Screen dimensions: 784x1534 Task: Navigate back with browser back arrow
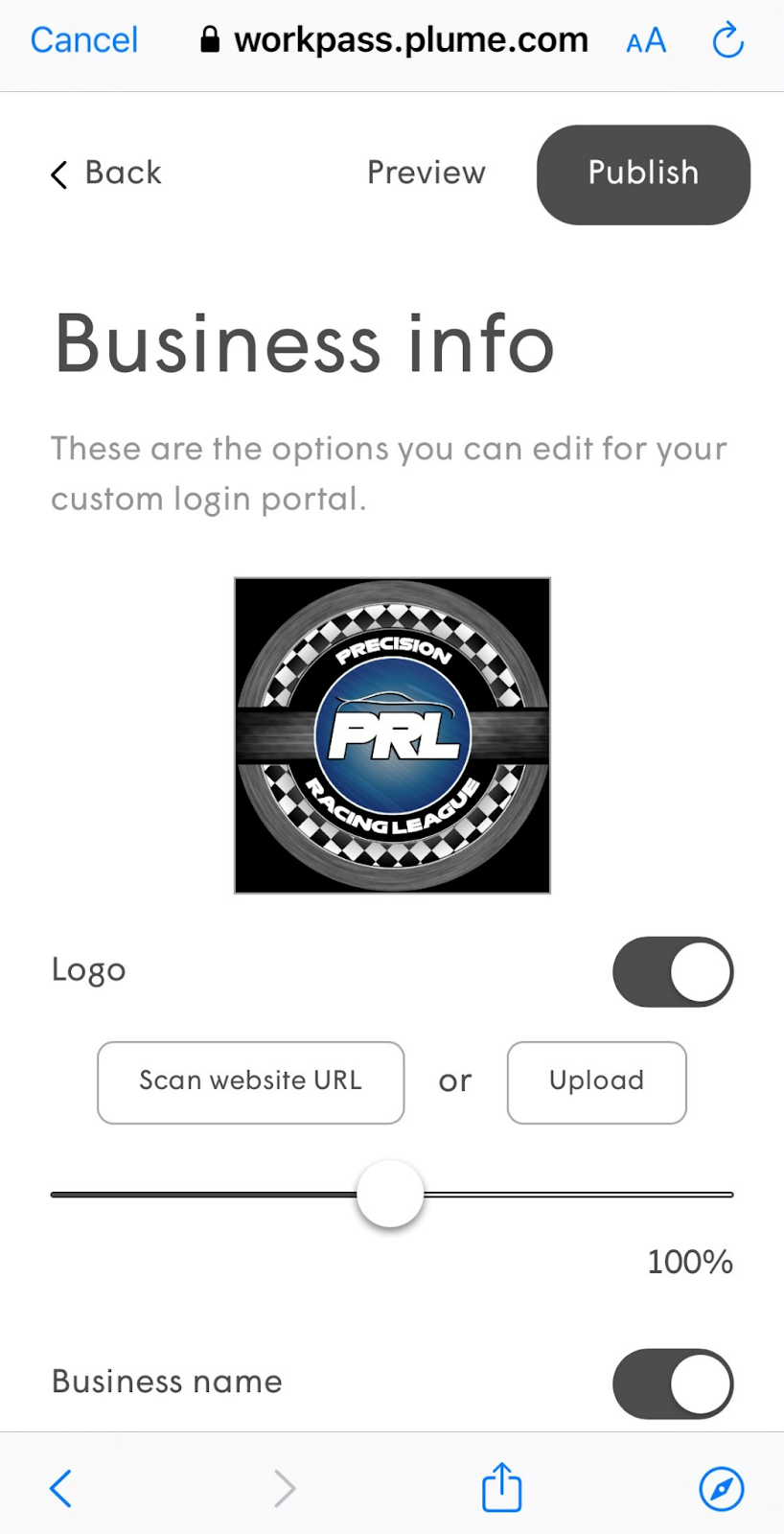point(60,1488)
